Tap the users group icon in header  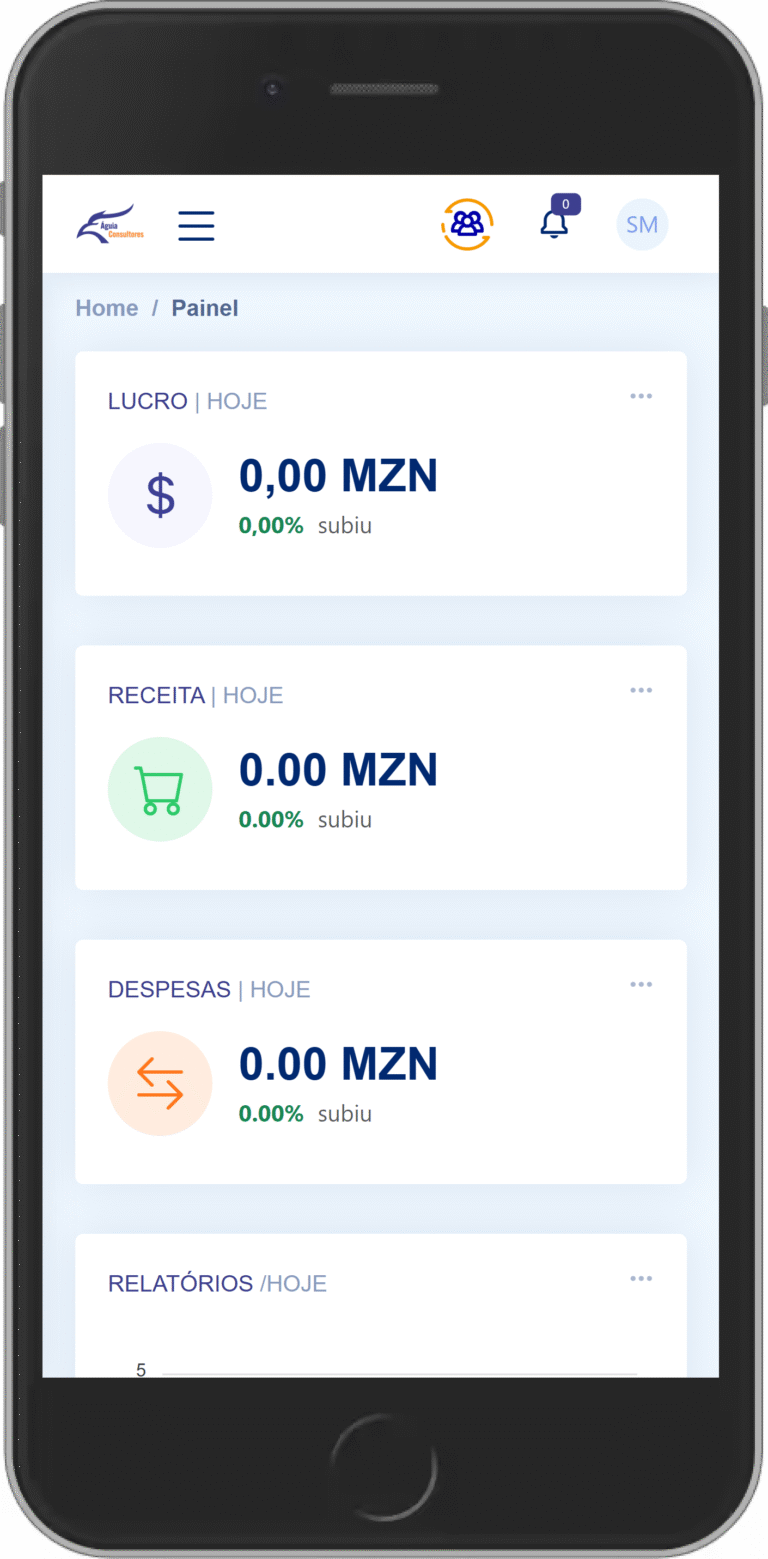(467, 224)
